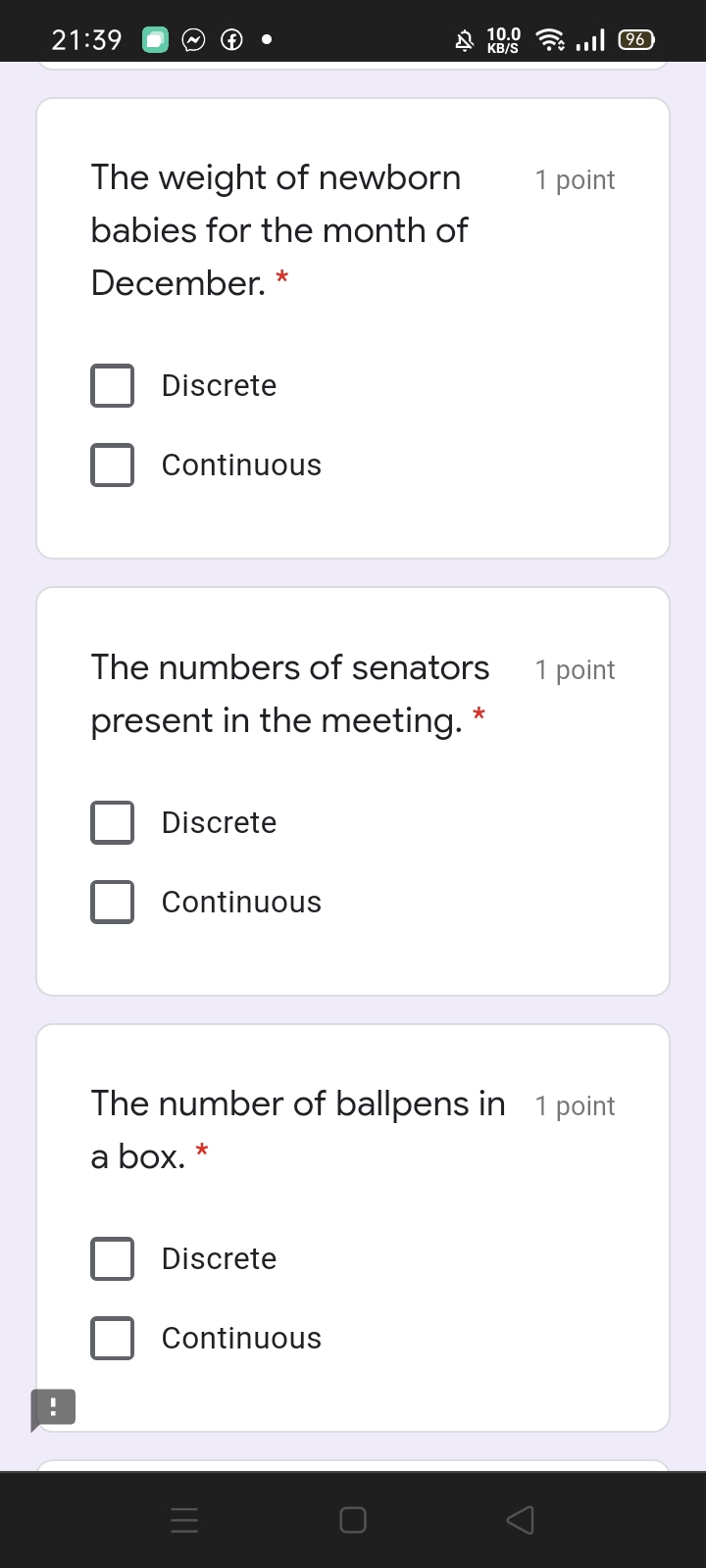
Task: Check Discrete for the senators meeting question
Action: [x=112, y=822]
